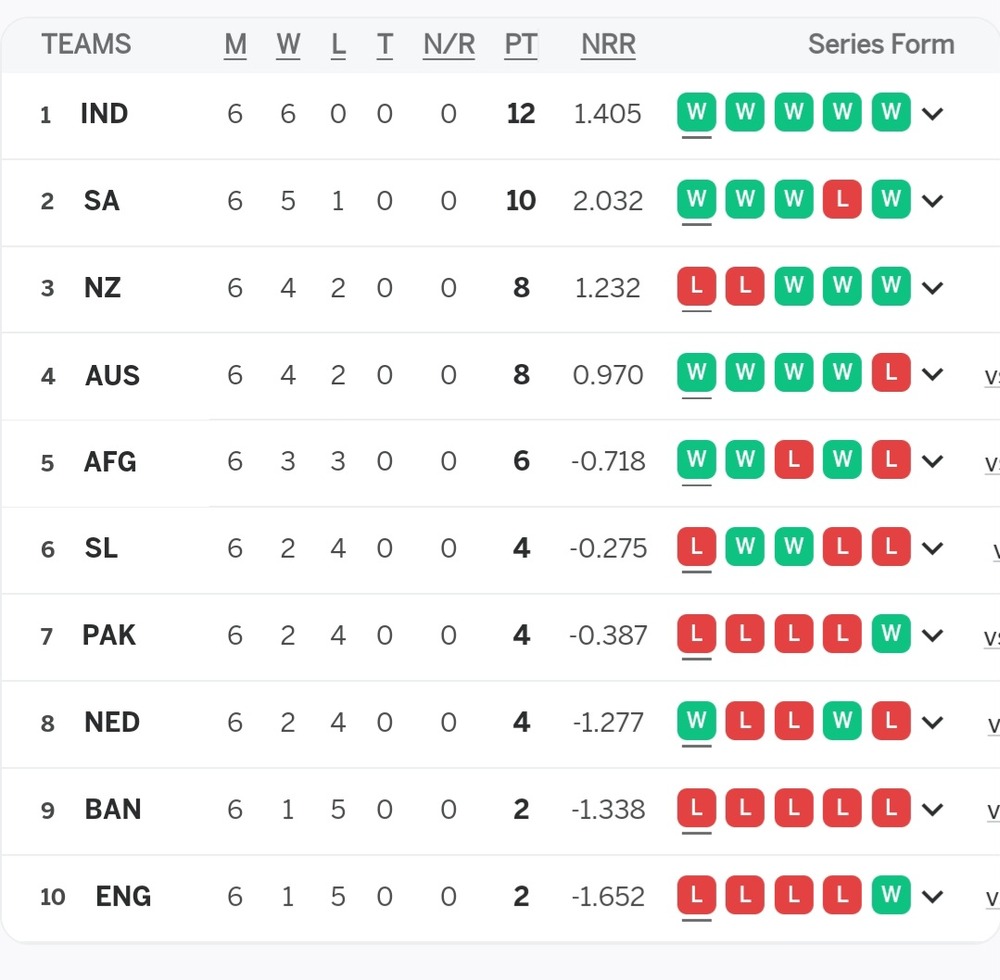Open the NED row chevron
This screenshot has width=1000, height=980.
[x=932, y=722]
